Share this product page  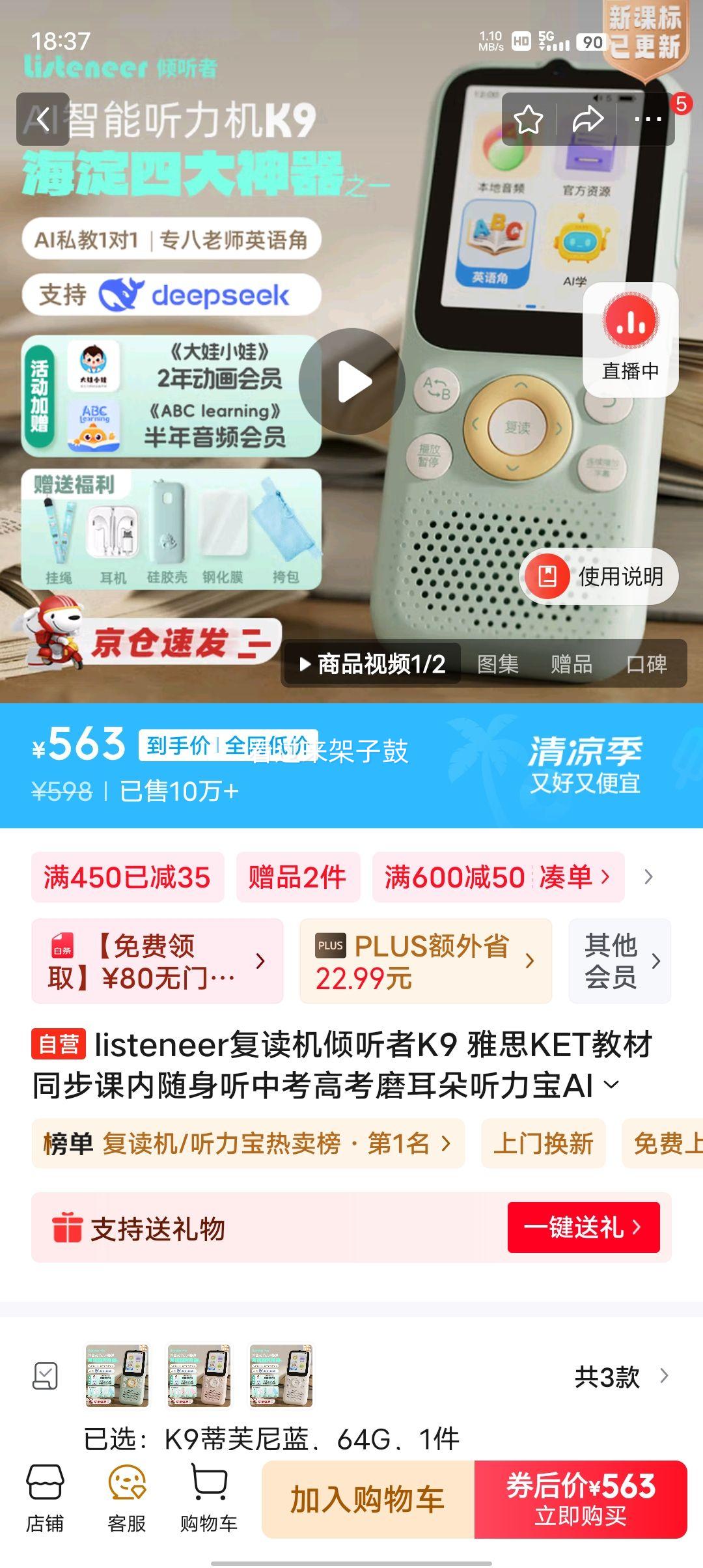587,119
